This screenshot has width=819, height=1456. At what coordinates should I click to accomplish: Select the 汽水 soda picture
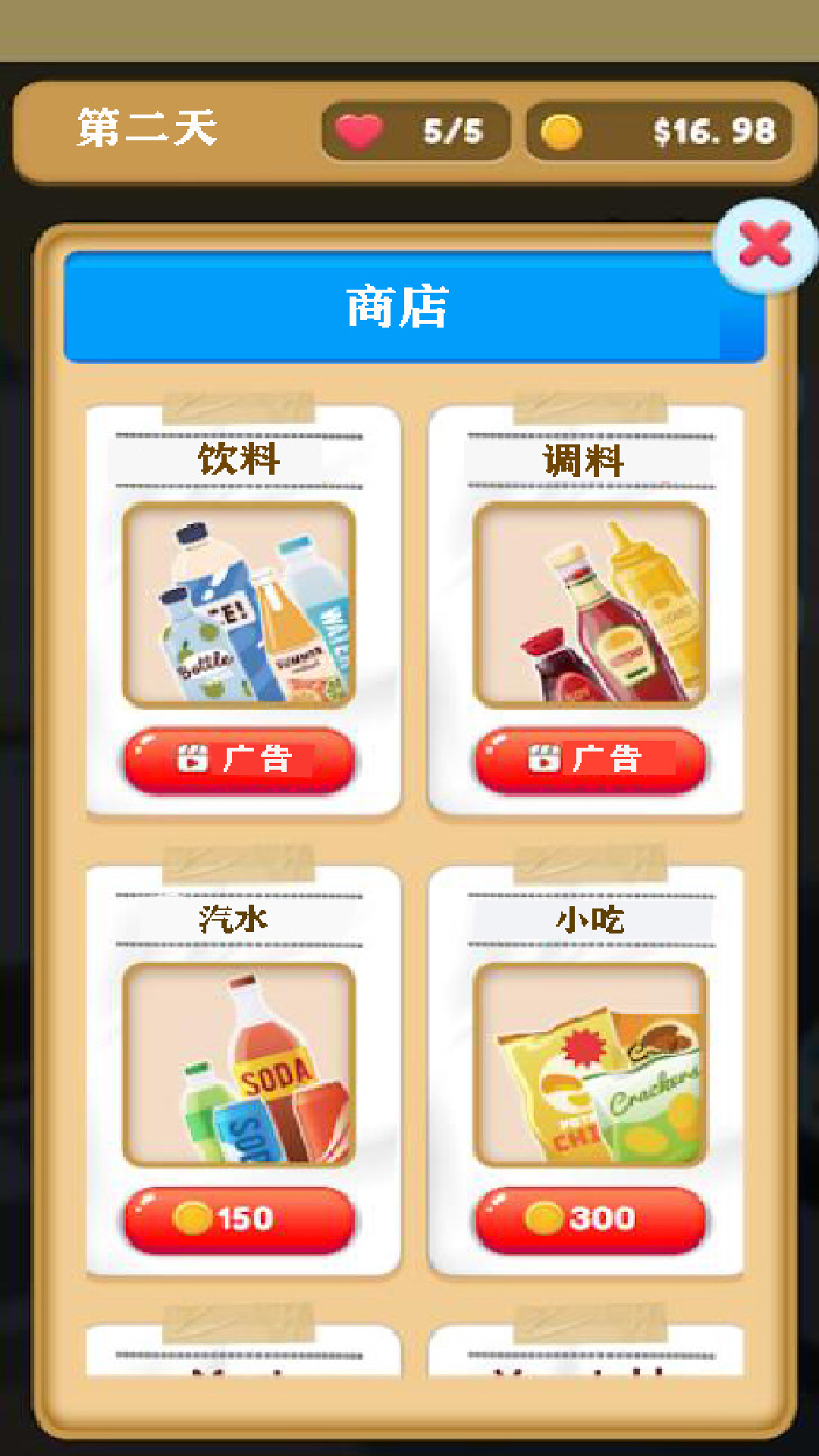pyautogui.click(x=240, y=1065)
